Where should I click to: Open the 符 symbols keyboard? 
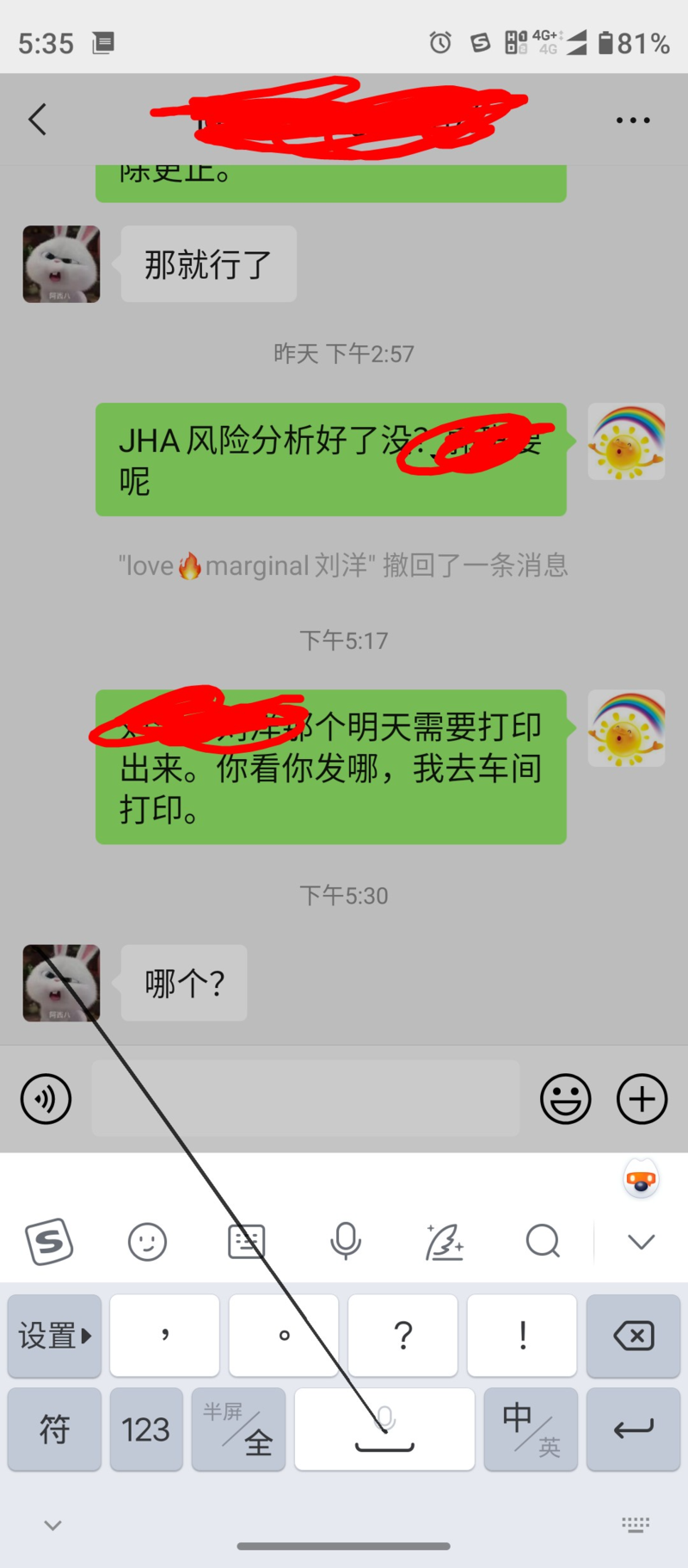pyautogui.click(x=54, y=1429)
